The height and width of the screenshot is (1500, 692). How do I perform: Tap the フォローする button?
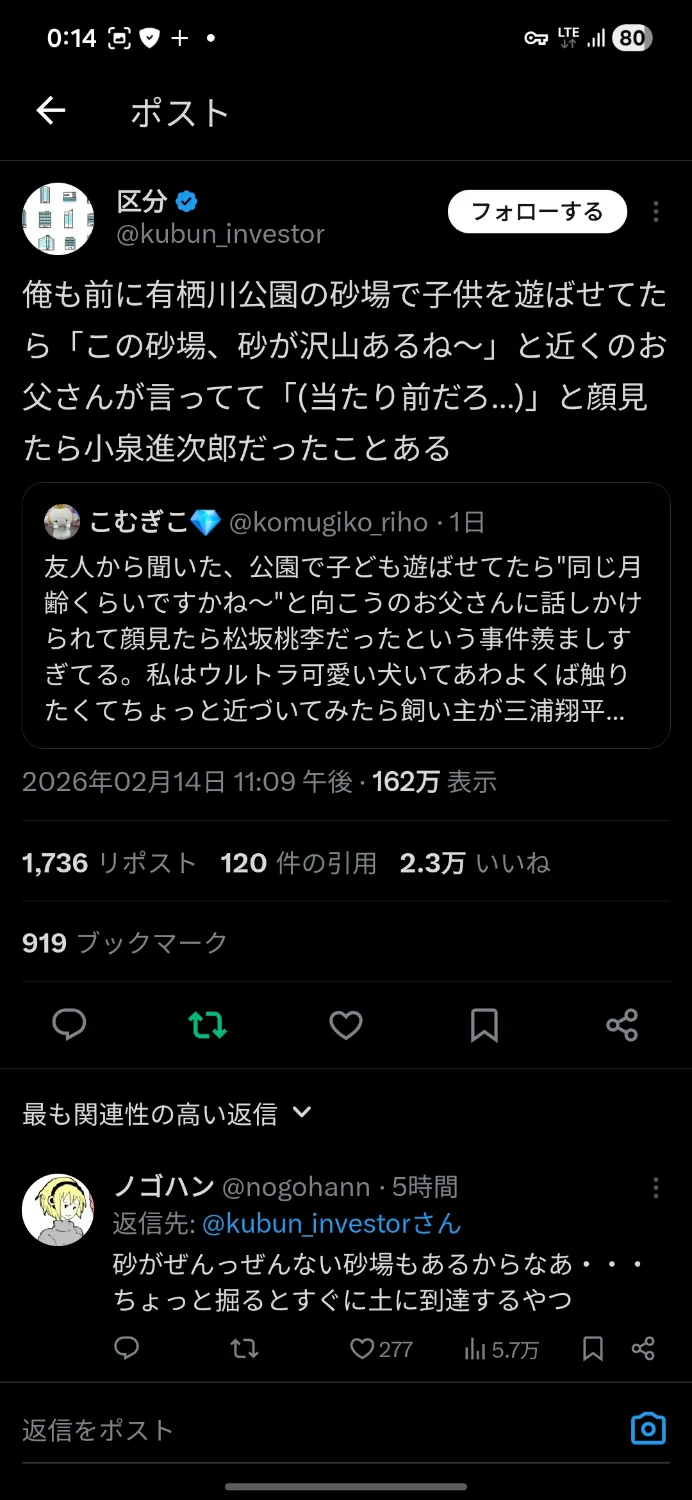pyautogui.click(x=537, y=212)
